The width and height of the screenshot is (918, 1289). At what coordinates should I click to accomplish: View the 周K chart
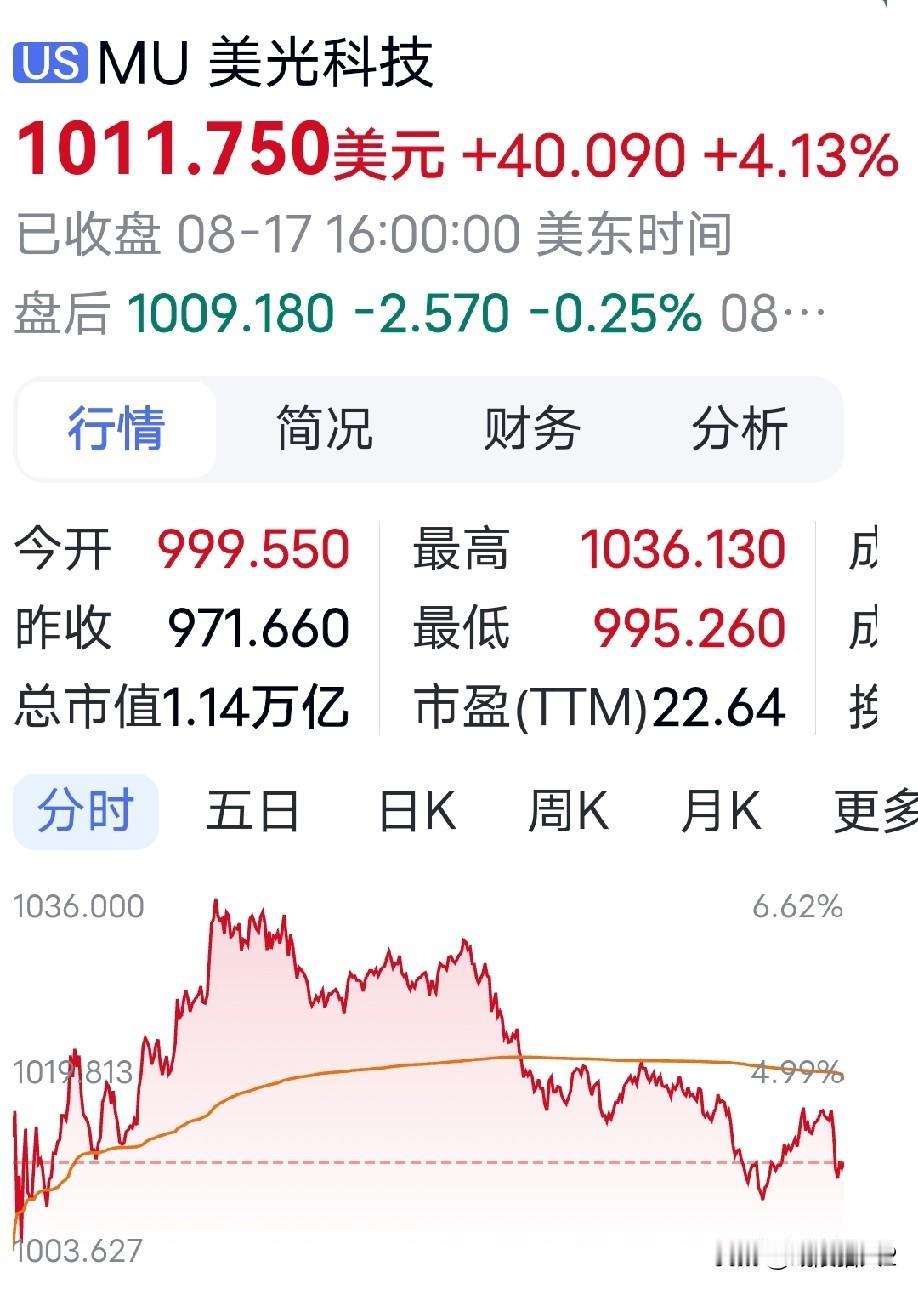click(x=568, y=811)
